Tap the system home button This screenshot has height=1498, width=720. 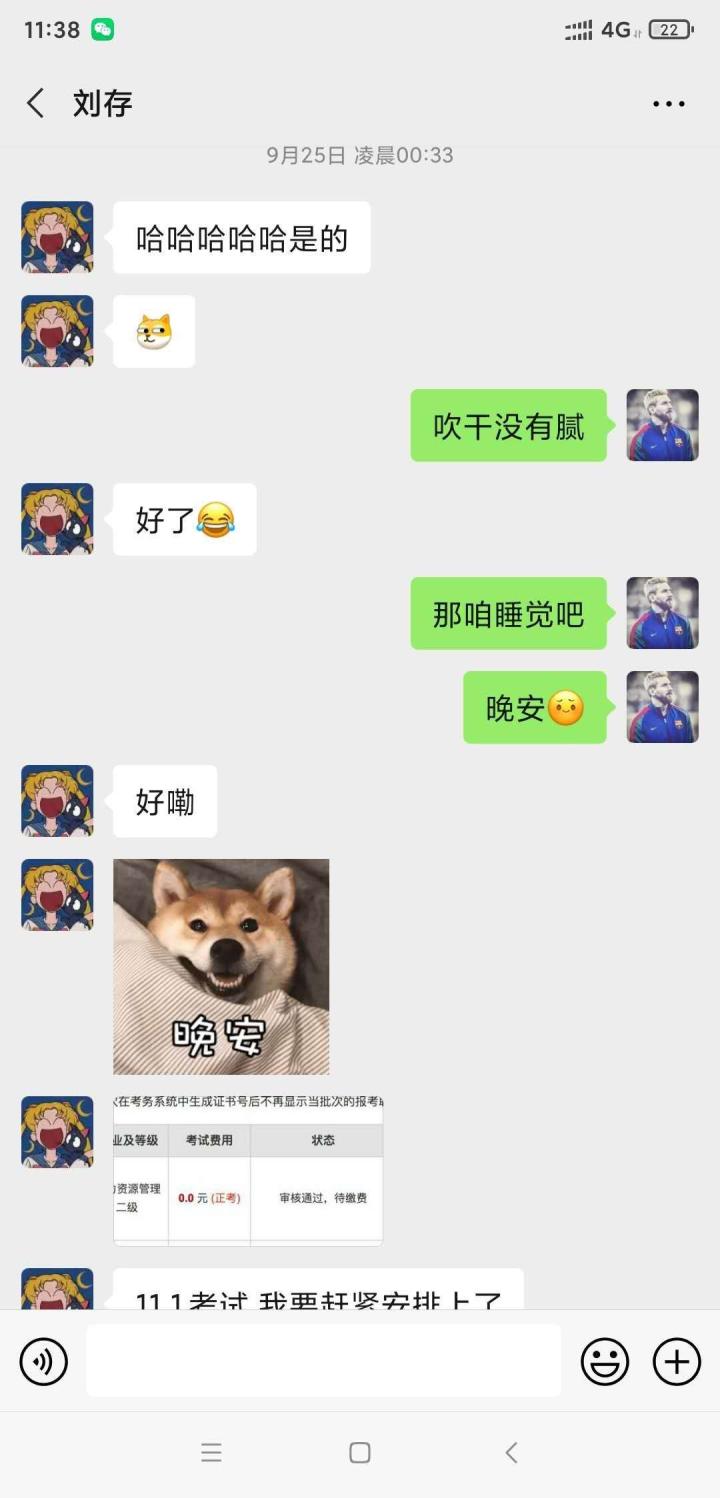pos(360,1453)
